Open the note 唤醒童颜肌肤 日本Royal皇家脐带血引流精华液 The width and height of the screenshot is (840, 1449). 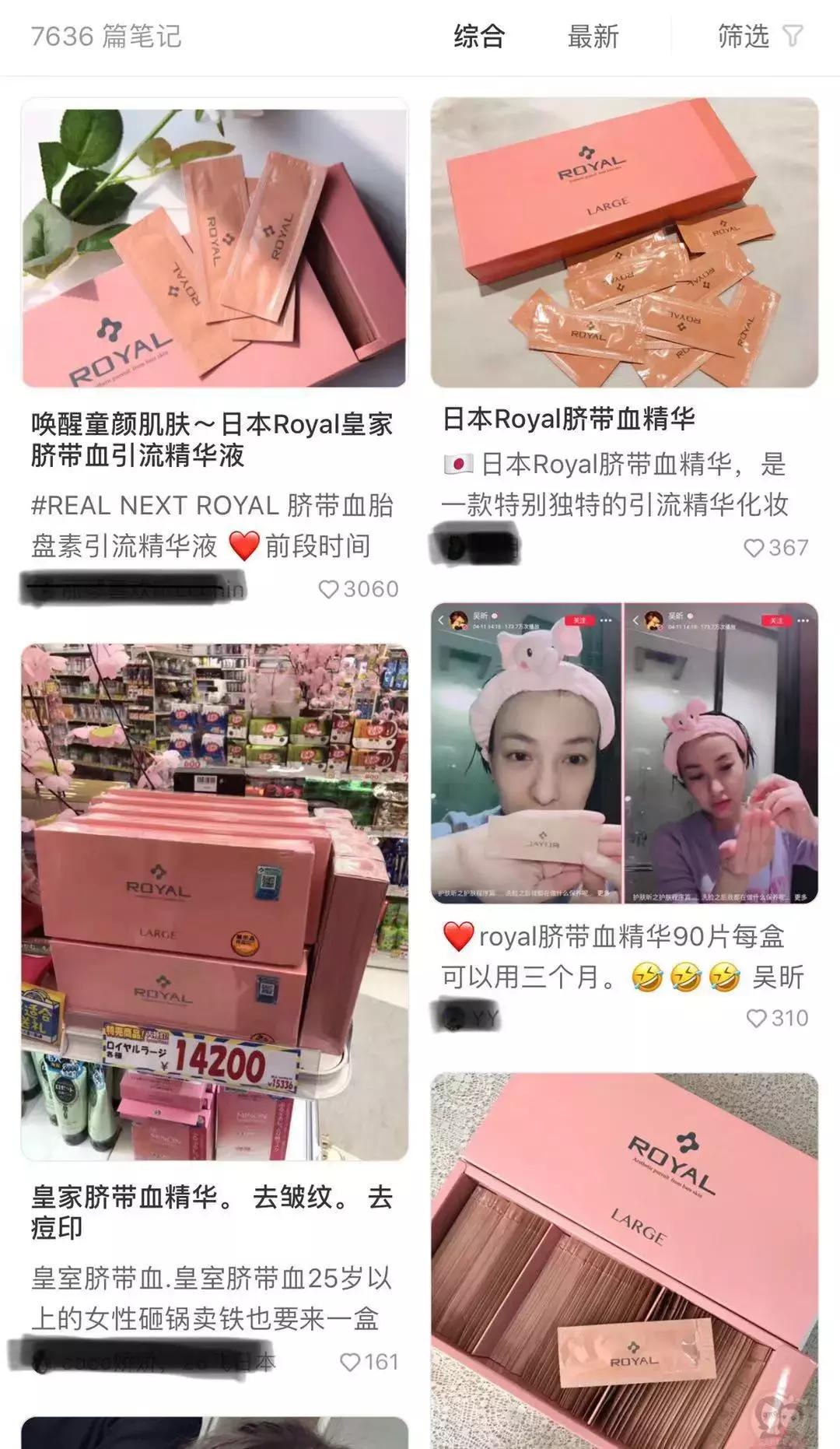[214, 243]
